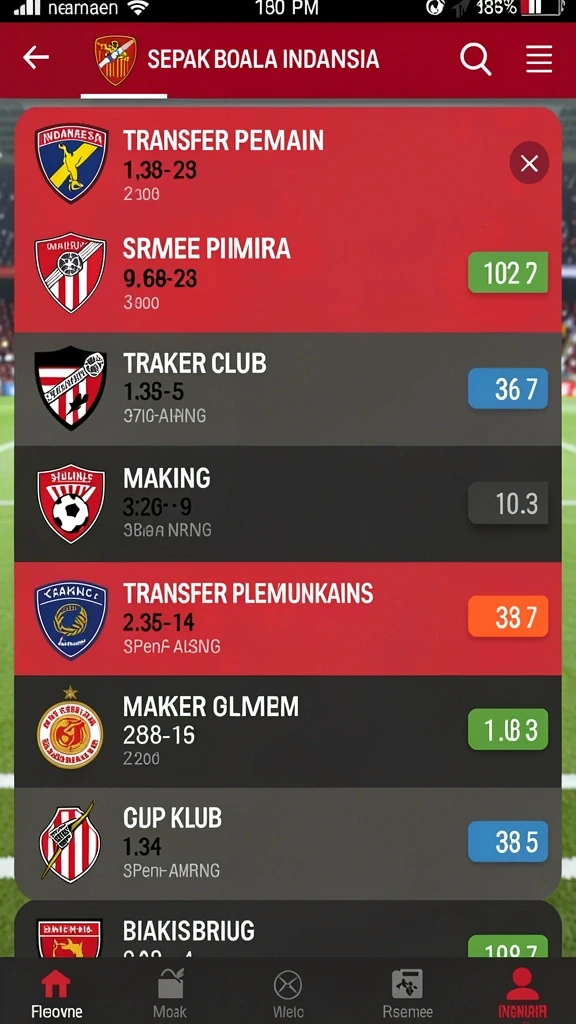Open the search magnifier
The image size is (576, 1024).
click(x=475, y=59)
